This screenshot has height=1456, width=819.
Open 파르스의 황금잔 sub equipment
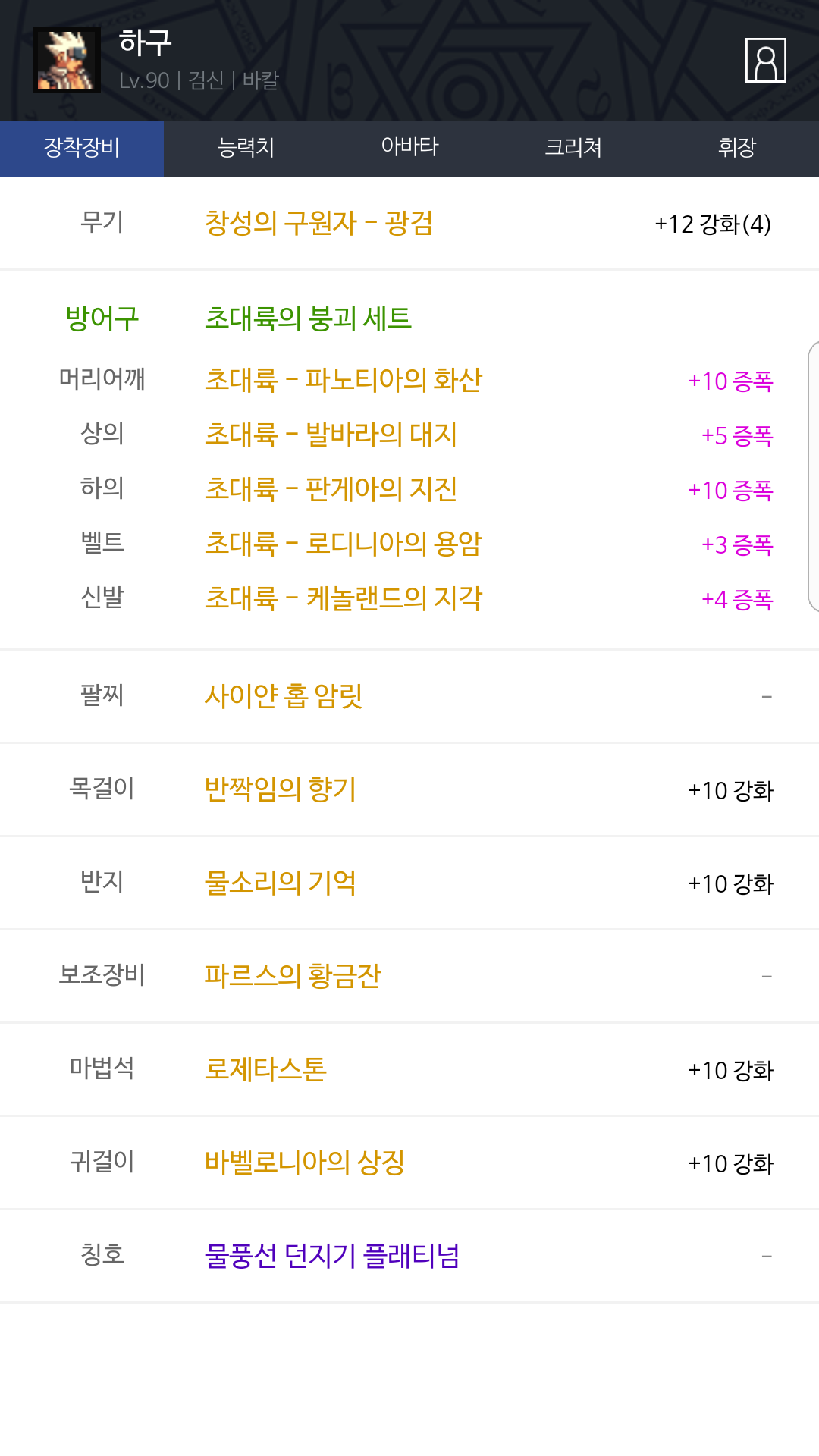293,976
